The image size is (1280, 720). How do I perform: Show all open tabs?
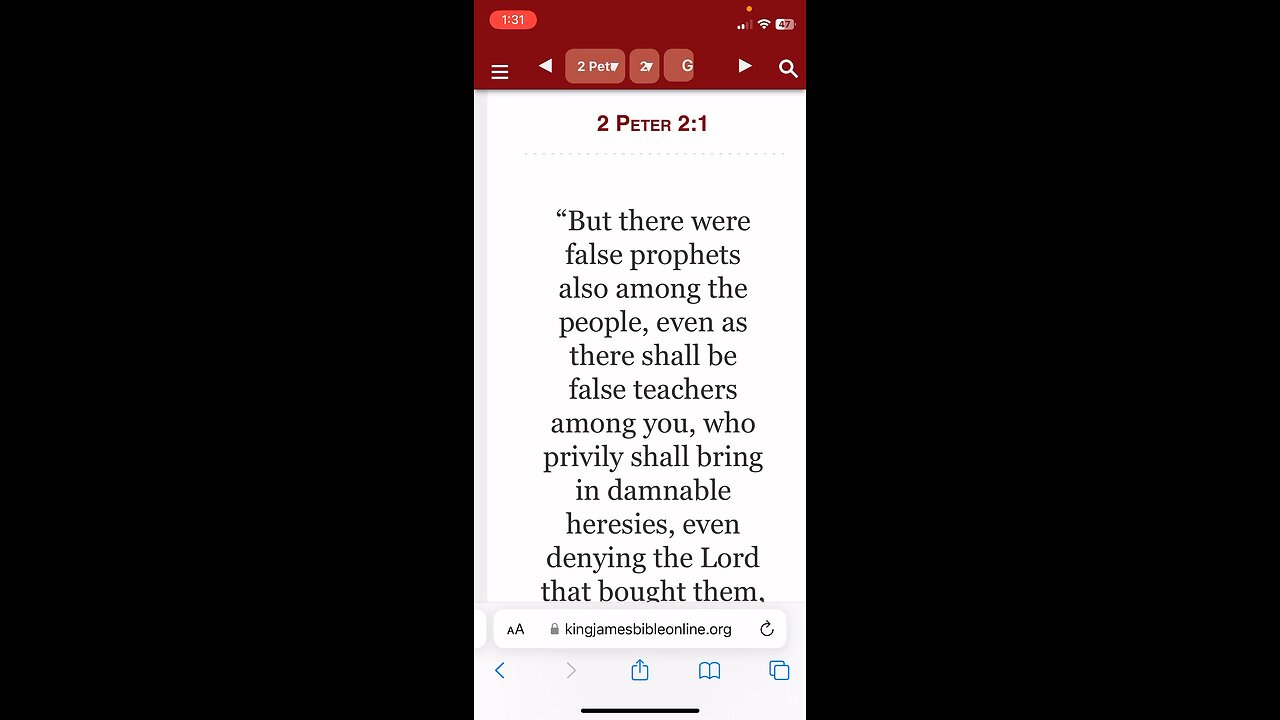click(779, 671)
